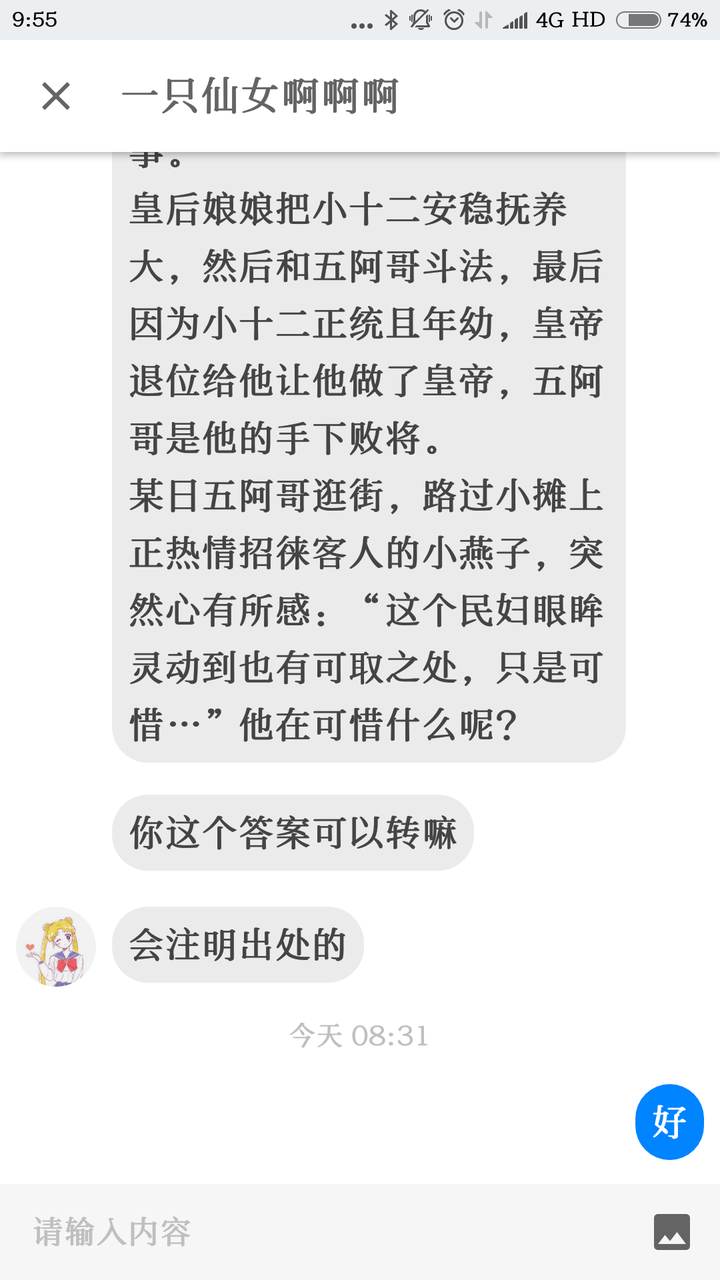Close the chat with 一只仙女啊啊啊
Image resolution: width=720 pixels, height=1280 pixels.
coord(56,97)
